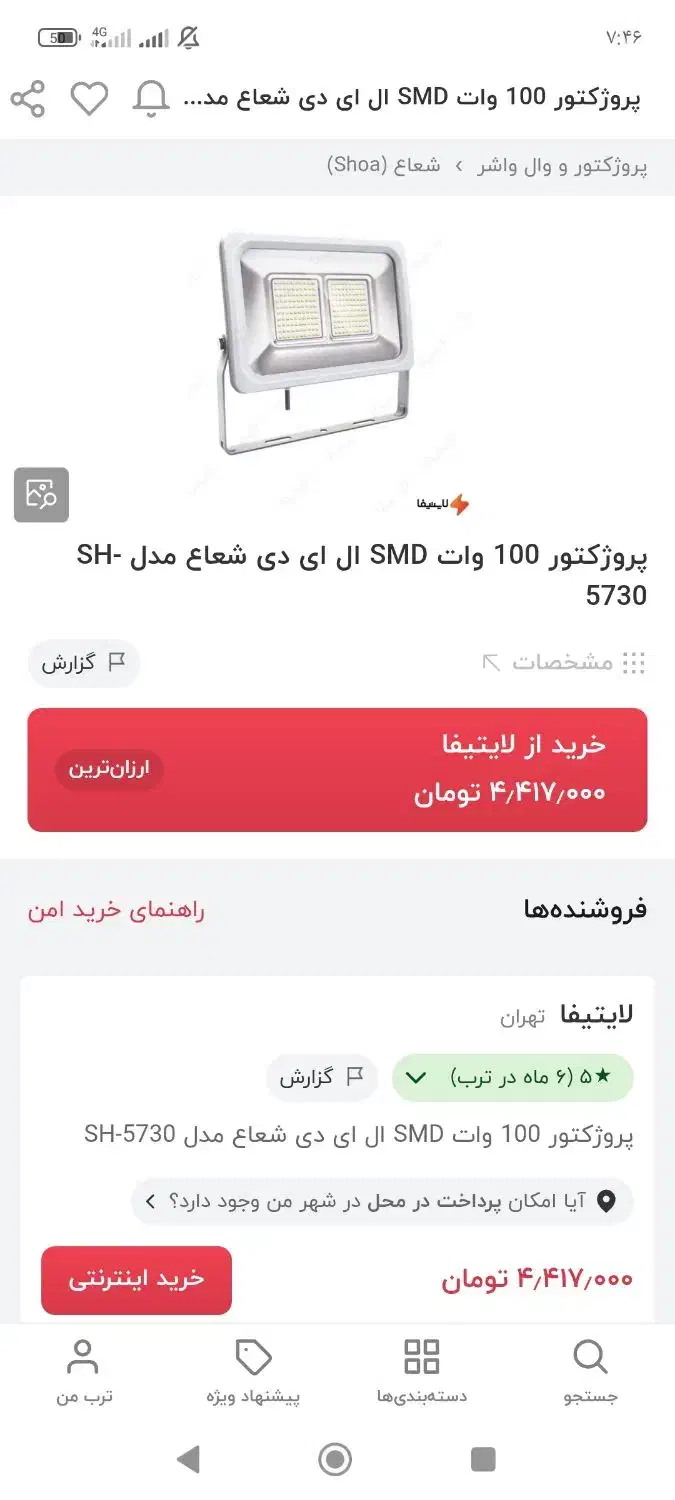The image size is (675, 1500).
Task: Report the لایتیفا seller listing
Action: tap(321, 1077)
